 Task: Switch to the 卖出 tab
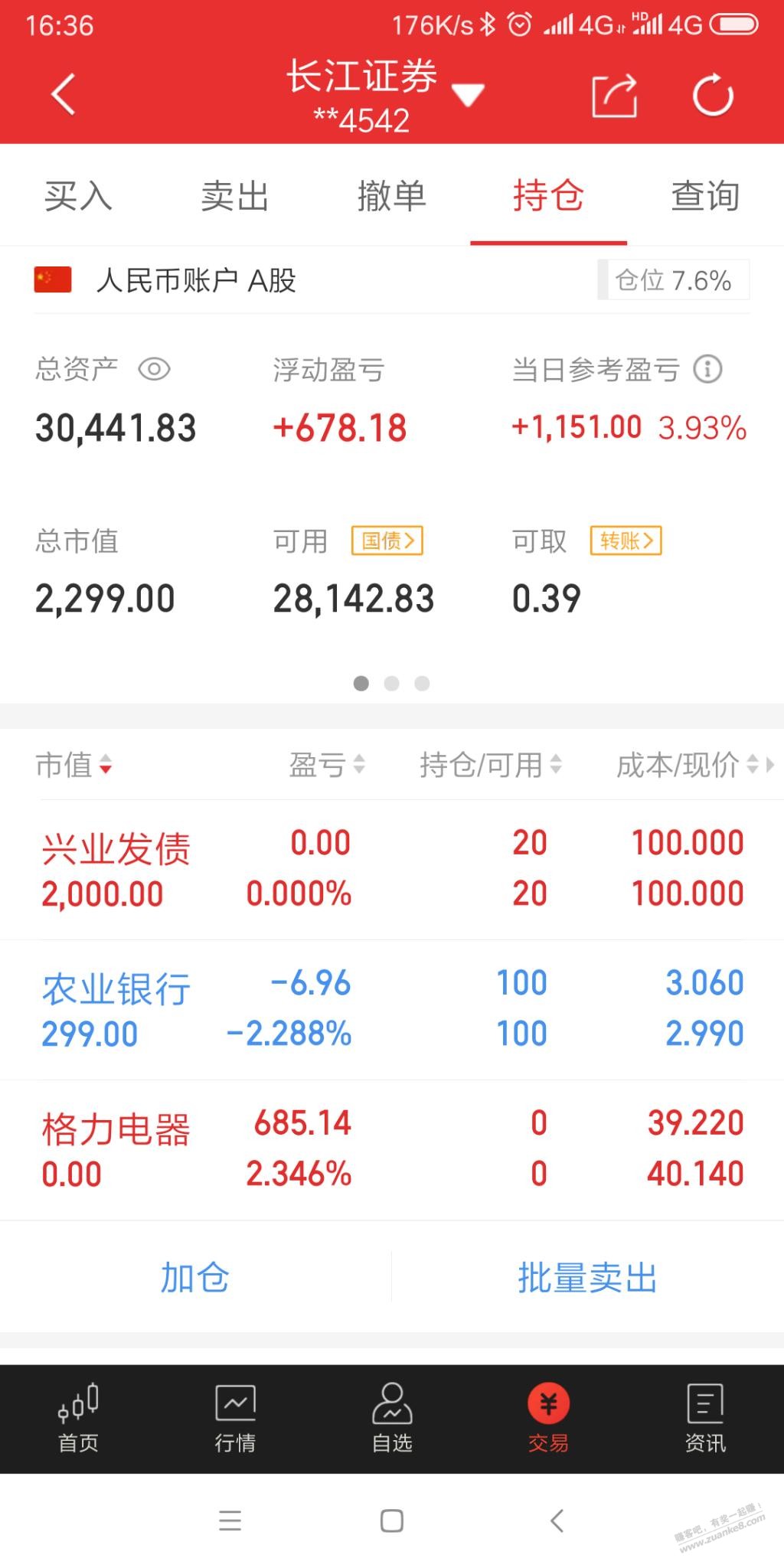pyautogui.click(x=235, y=196)
